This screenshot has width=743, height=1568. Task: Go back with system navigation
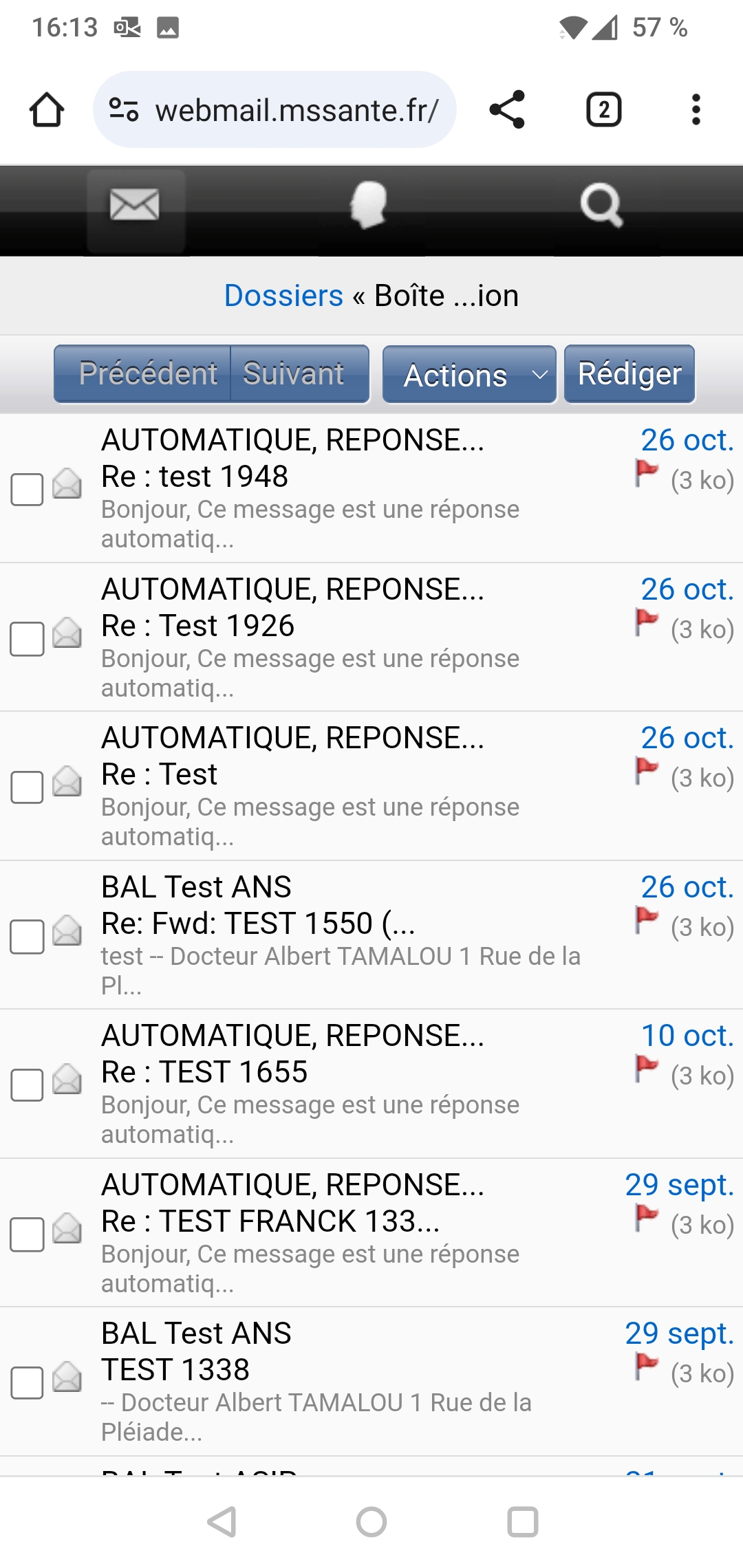222,1522
